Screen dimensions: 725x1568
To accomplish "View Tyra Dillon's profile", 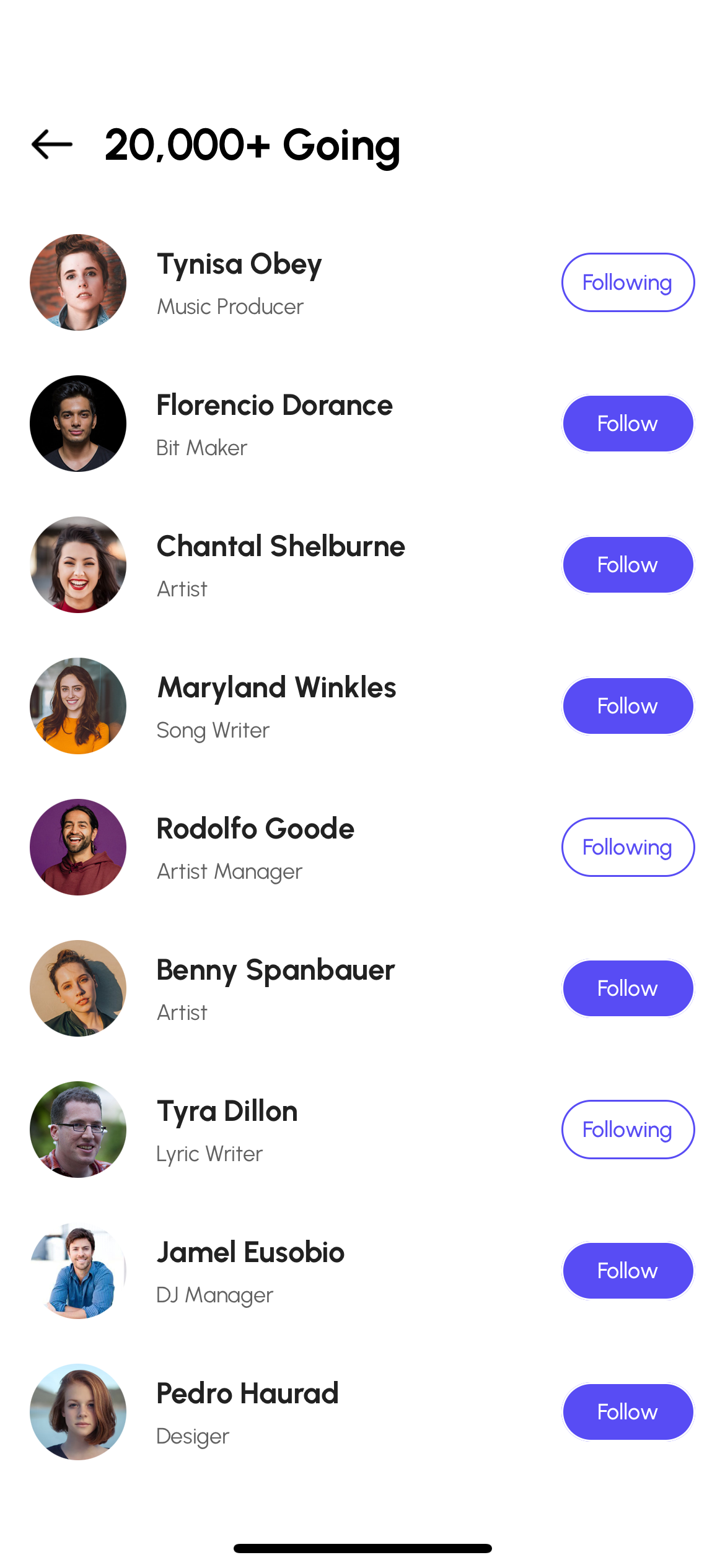I will pos(227,1112).
